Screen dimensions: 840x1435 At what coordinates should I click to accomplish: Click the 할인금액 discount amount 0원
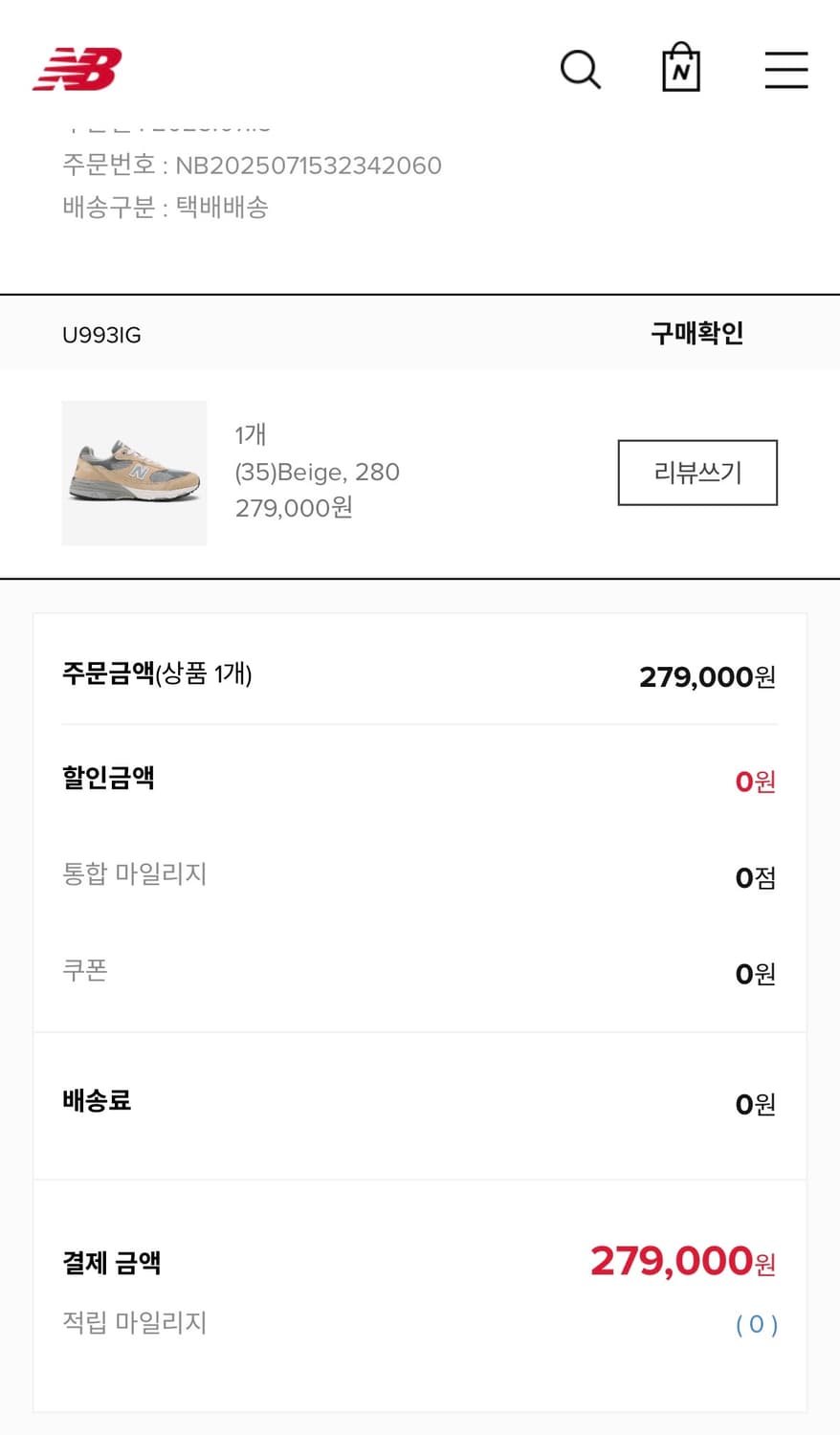(753, 780)
